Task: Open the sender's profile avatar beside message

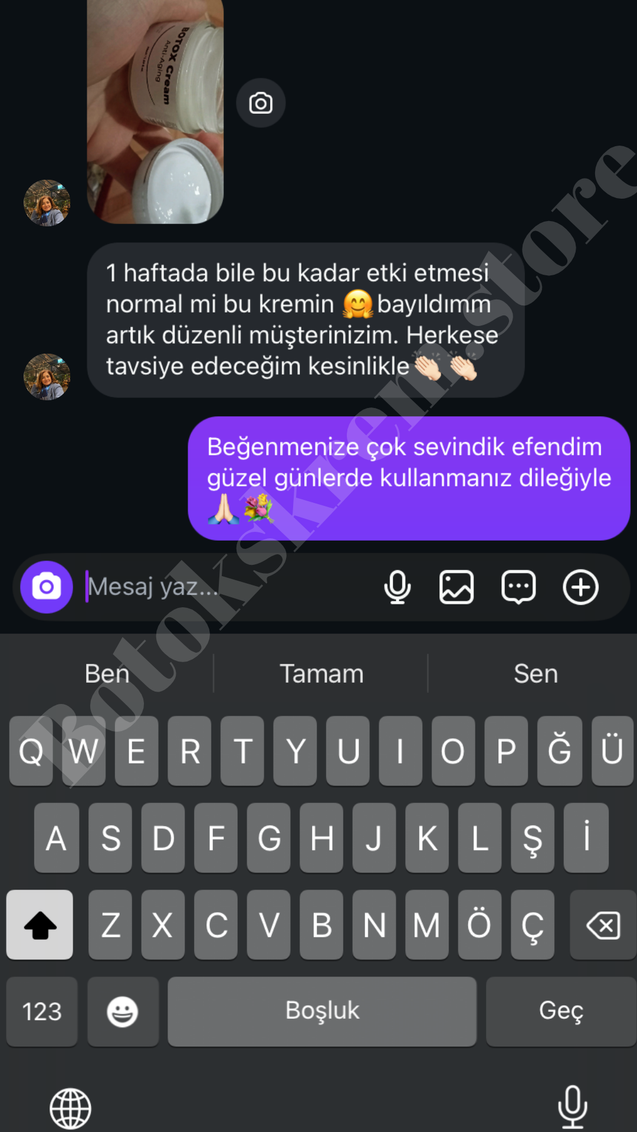Action: [x=47, y=376]
